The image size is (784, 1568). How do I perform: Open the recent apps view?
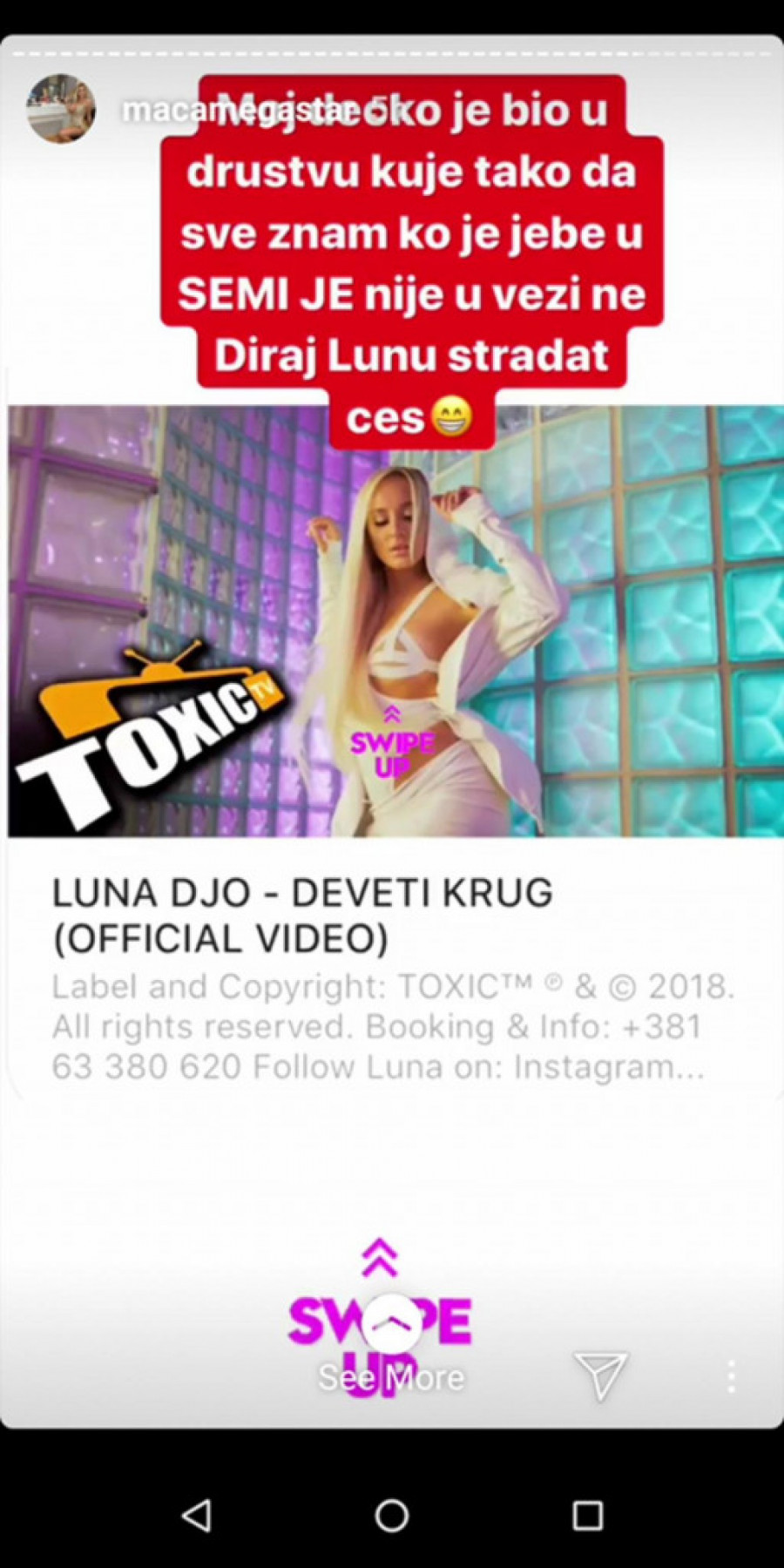(587, 1516)
